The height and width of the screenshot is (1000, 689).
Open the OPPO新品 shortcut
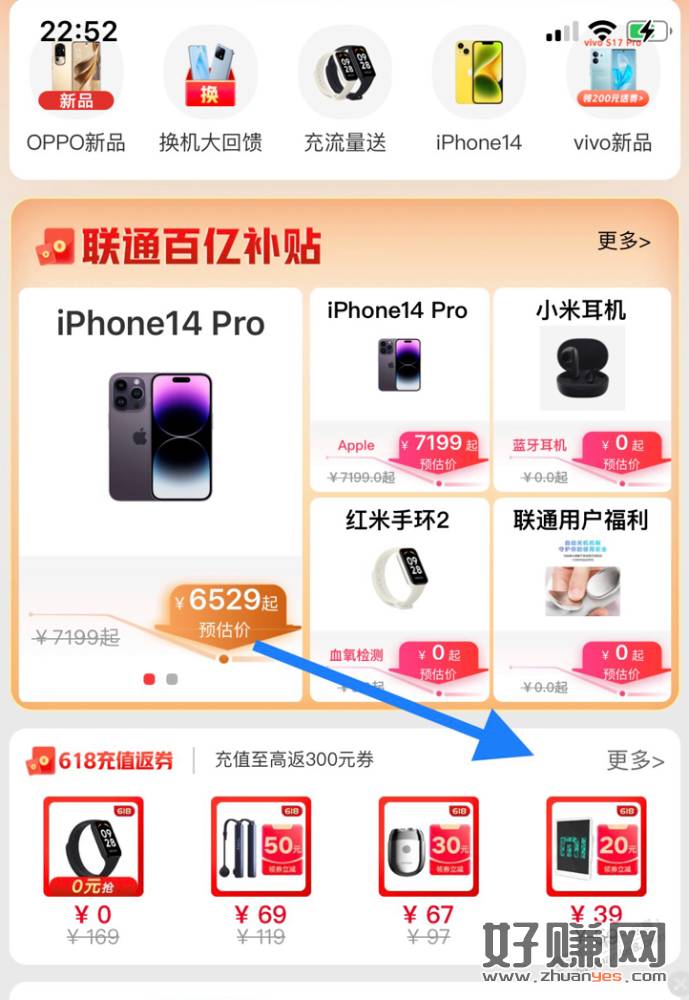76,88
